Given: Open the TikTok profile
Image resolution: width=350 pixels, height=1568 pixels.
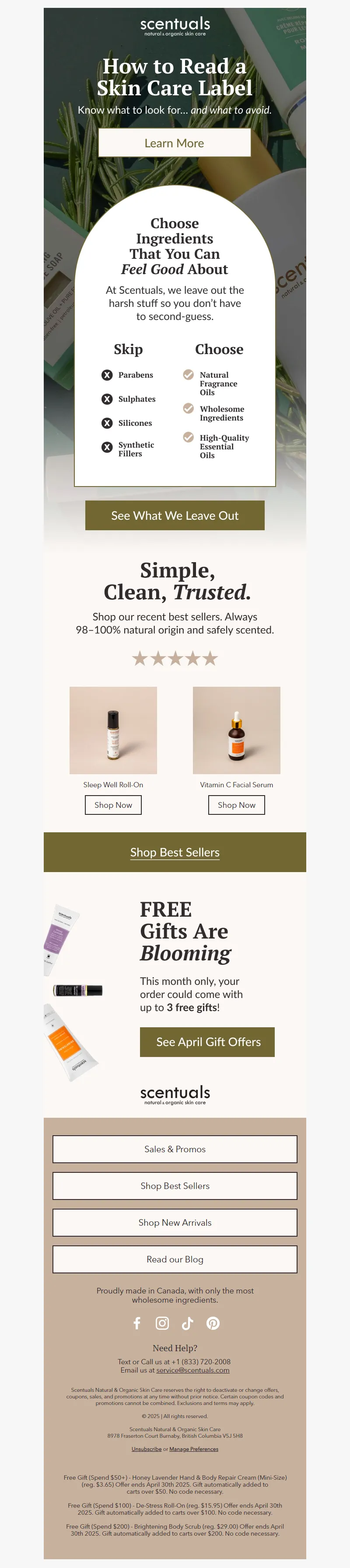Looking at the screenshot, I should coord(188,1323).
